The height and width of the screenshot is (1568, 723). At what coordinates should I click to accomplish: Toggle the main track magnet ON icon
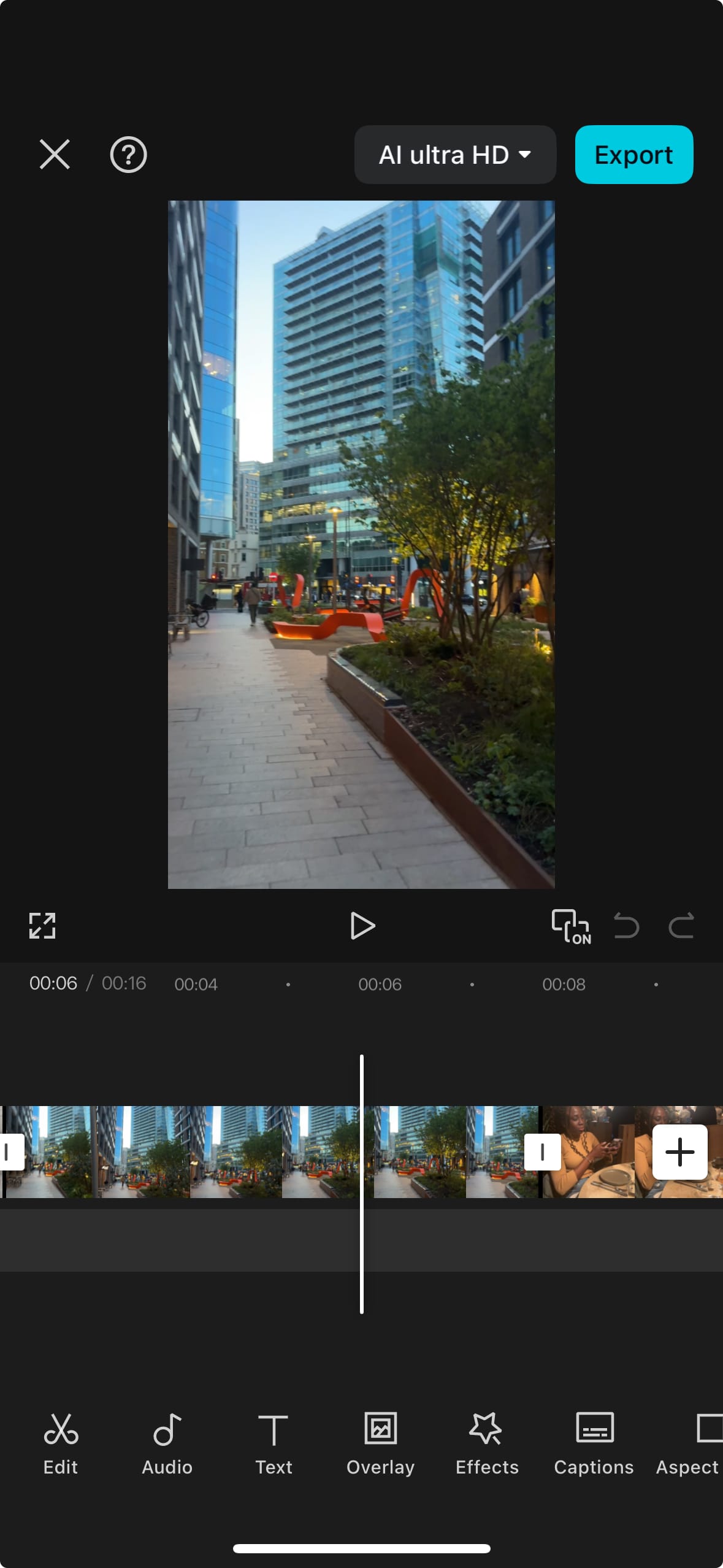click(x=571, y=926)
